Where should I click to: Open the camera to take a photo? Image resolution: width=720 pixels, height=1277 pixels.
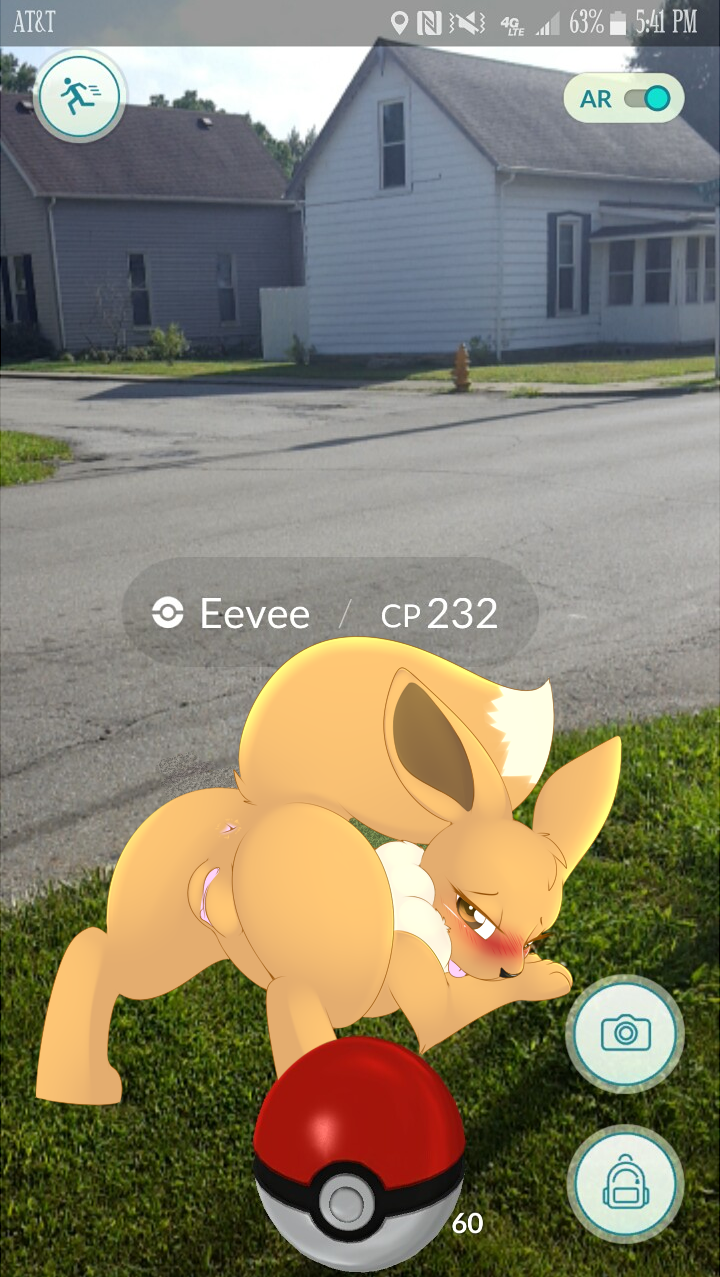(625, 1033)
